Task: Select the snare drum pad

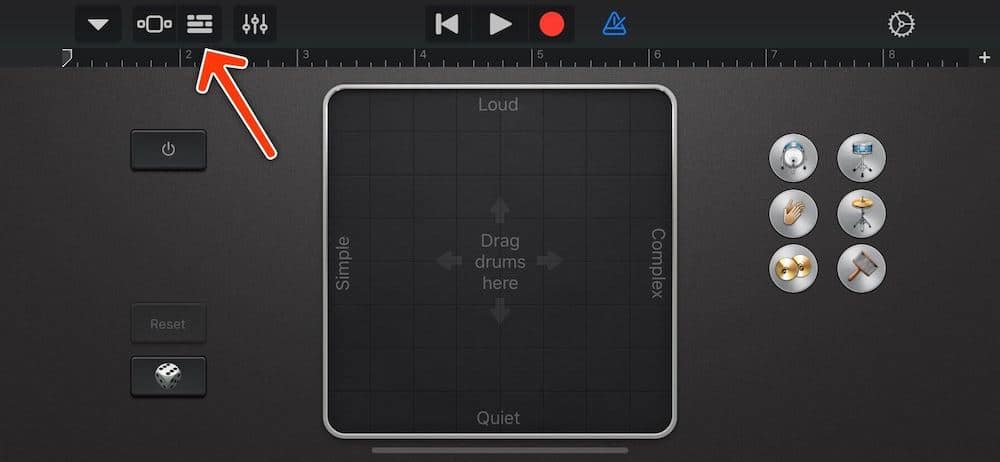Action: [861, 158]
